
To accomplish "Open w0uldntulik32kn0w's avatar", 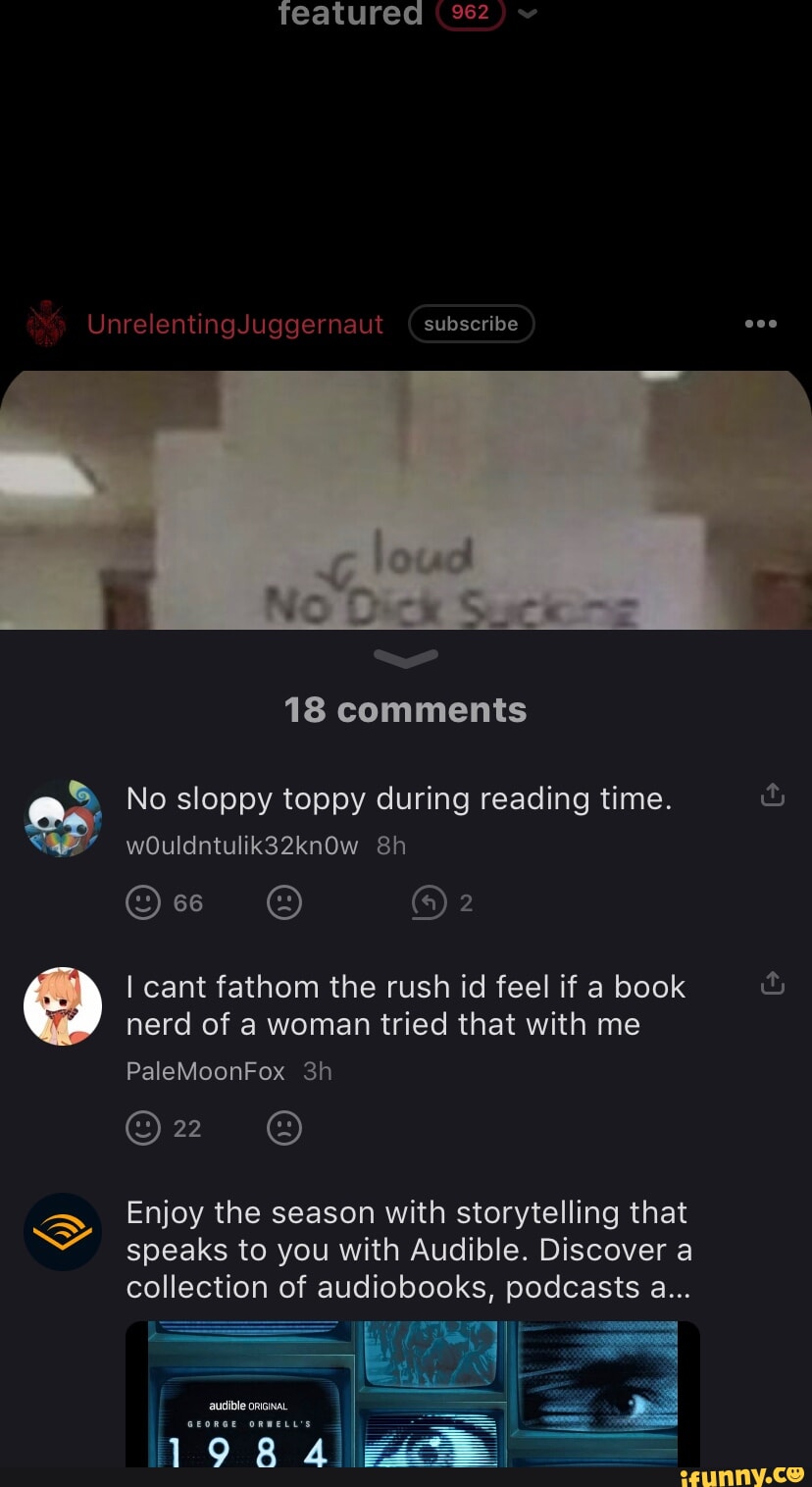I will point(63,818).
